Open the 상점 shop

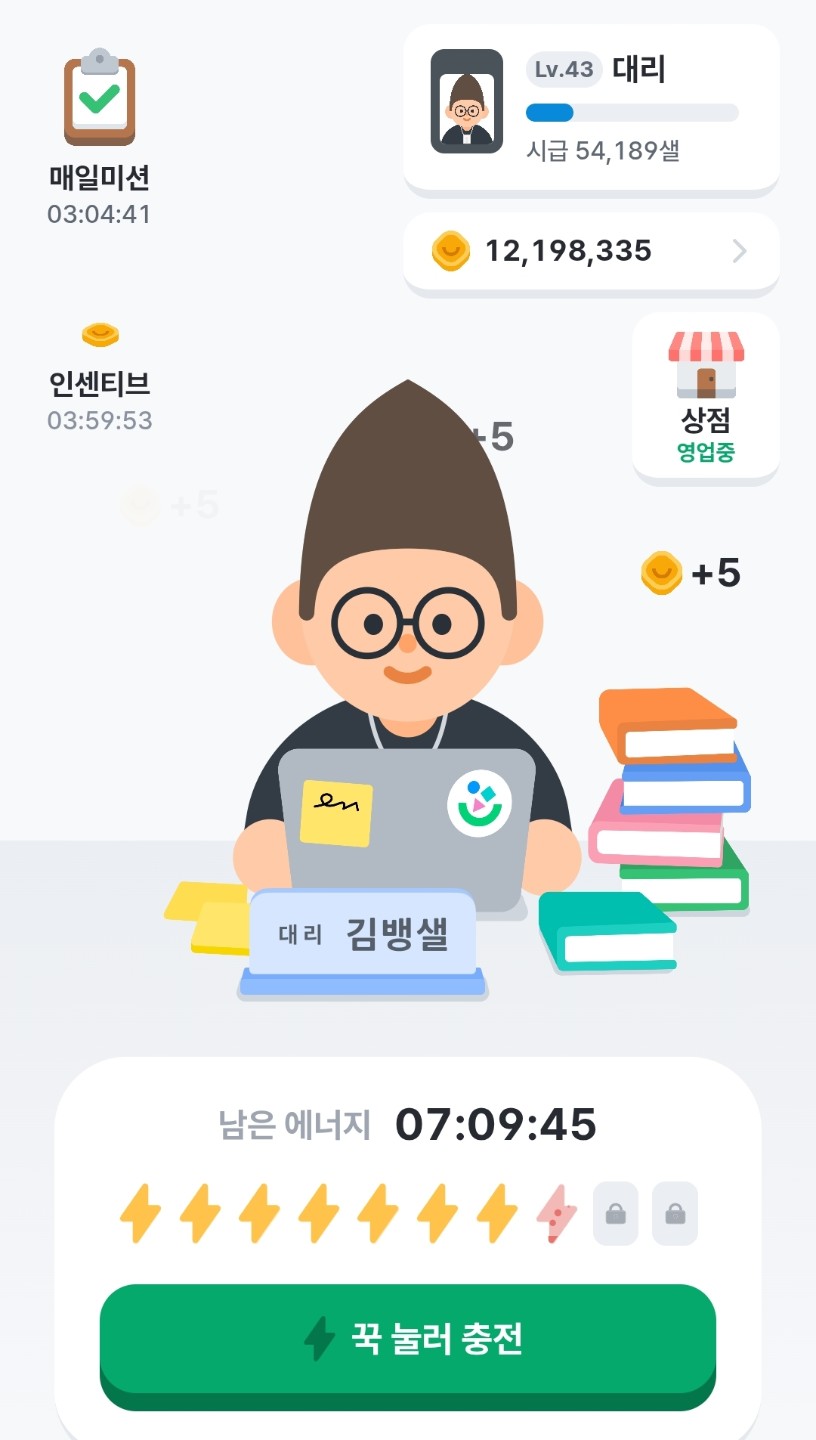click(x=706, y=397)
